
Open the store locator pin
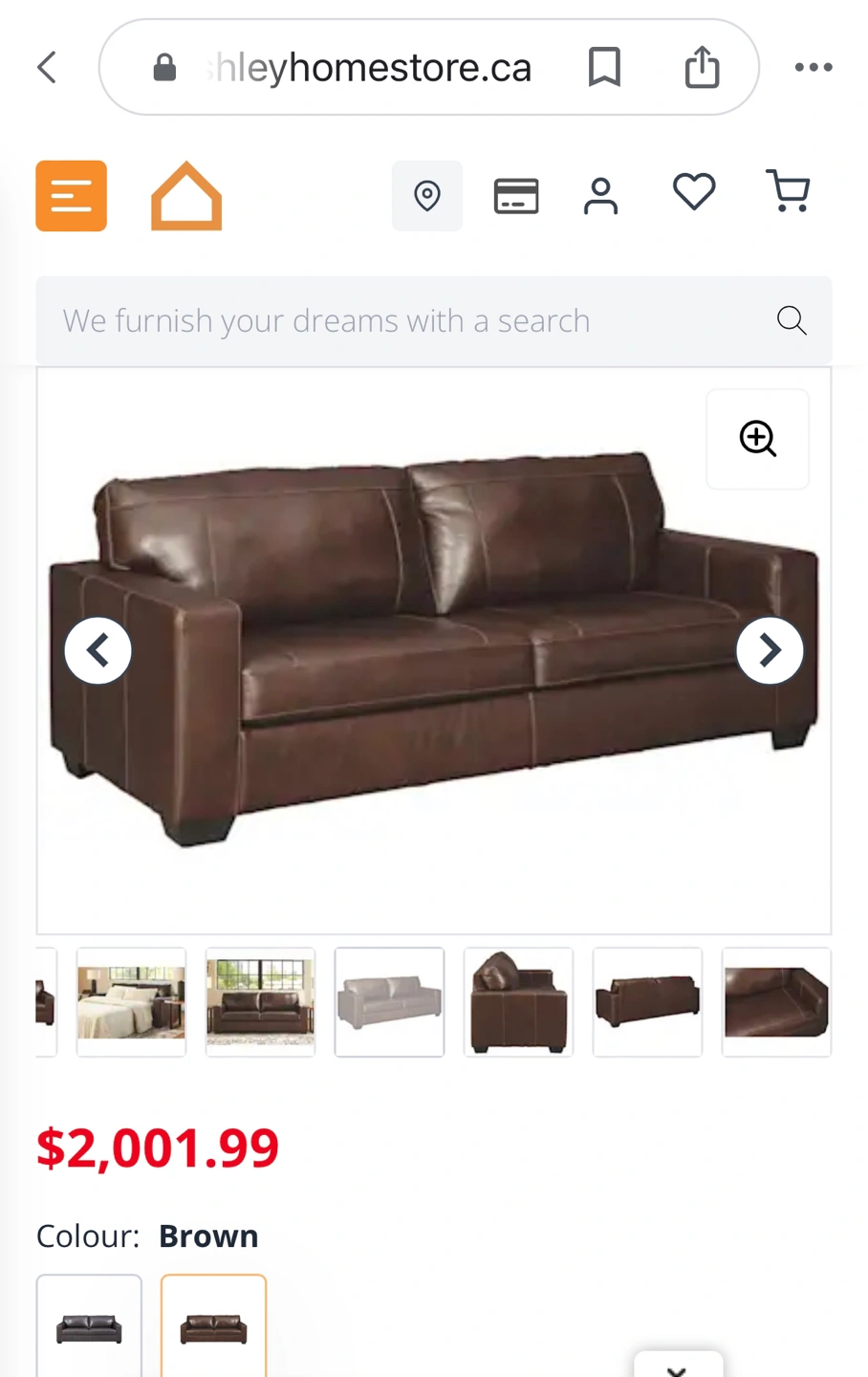point(427,196)
